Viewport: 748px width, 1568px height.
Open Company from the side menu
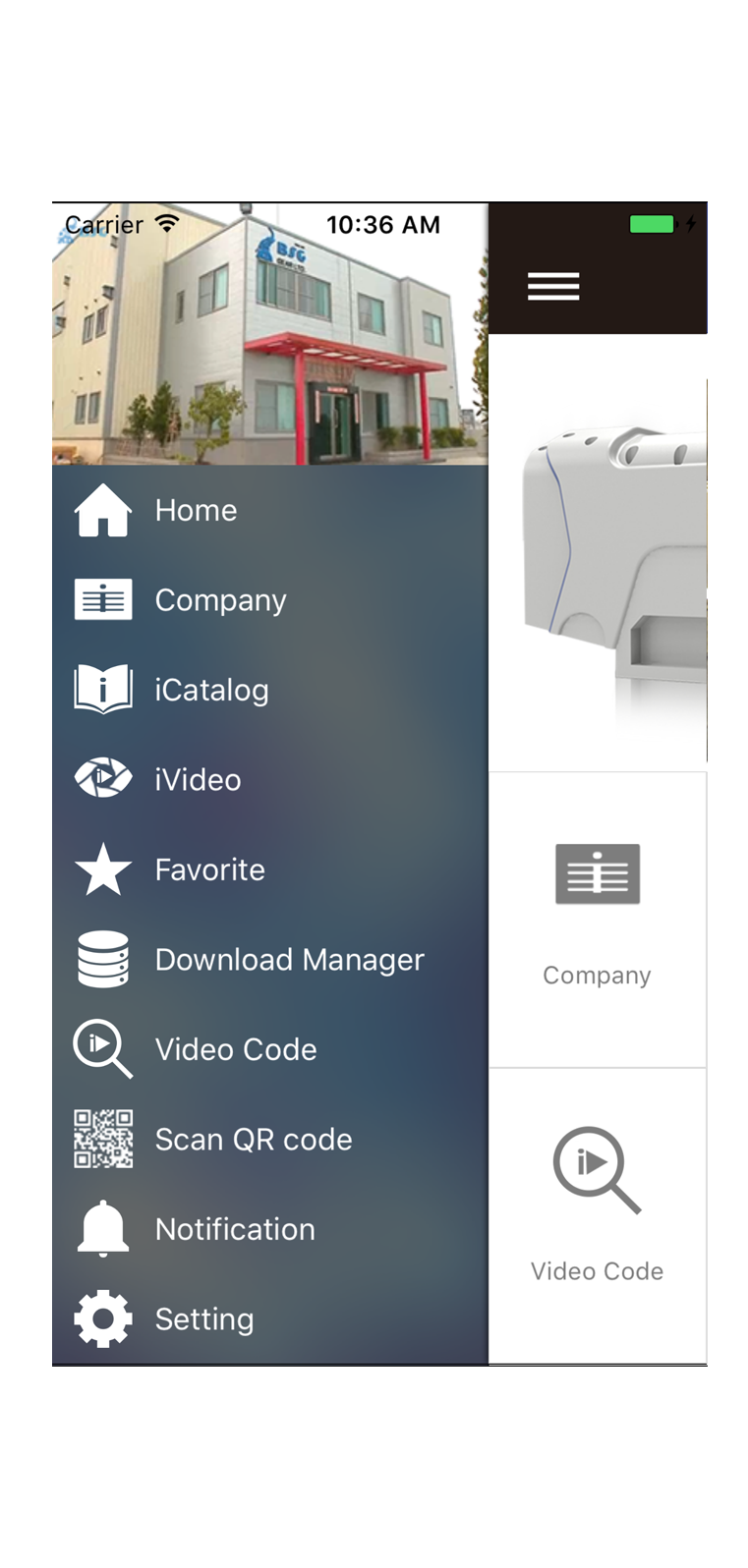click(x=219, y=600)
